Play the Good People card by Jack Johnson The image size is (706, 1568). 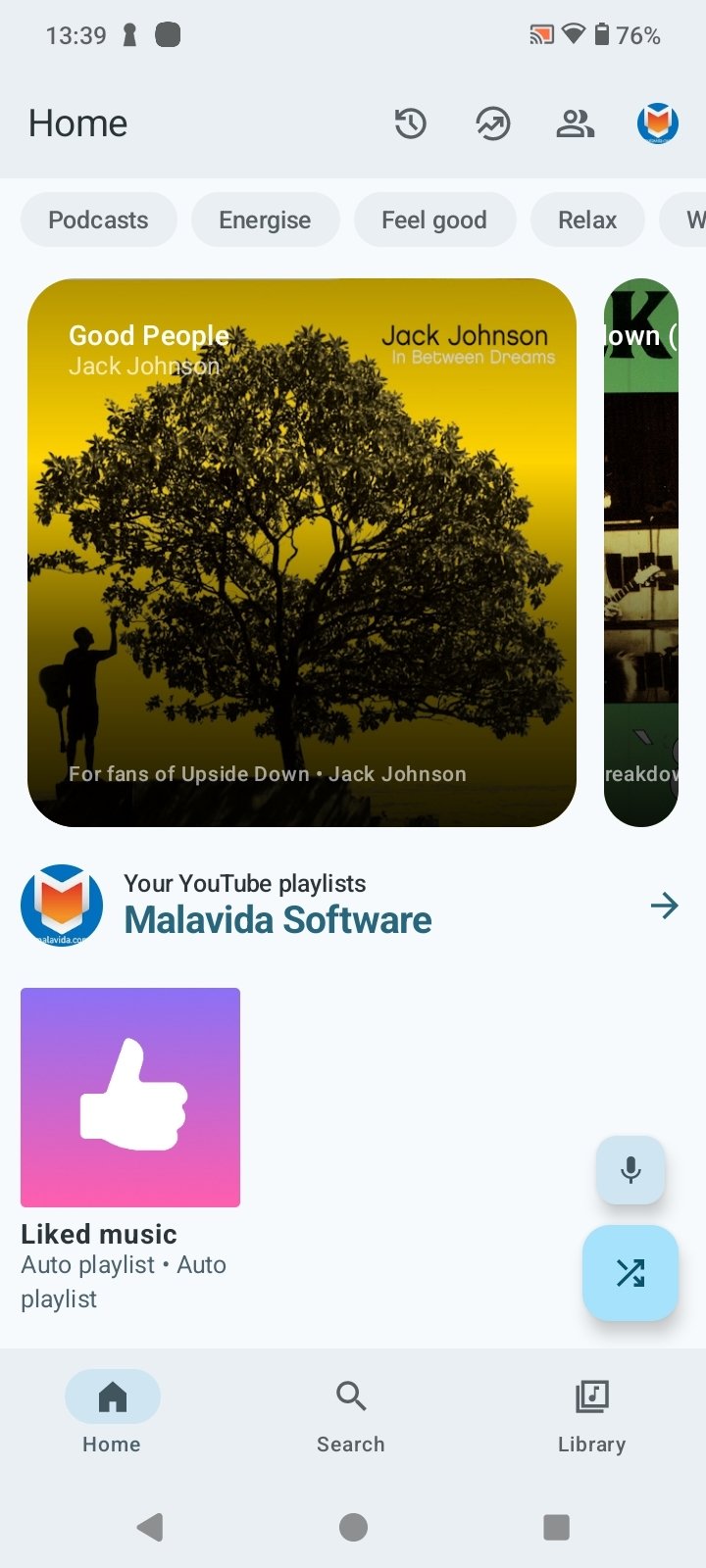(302, 553)
